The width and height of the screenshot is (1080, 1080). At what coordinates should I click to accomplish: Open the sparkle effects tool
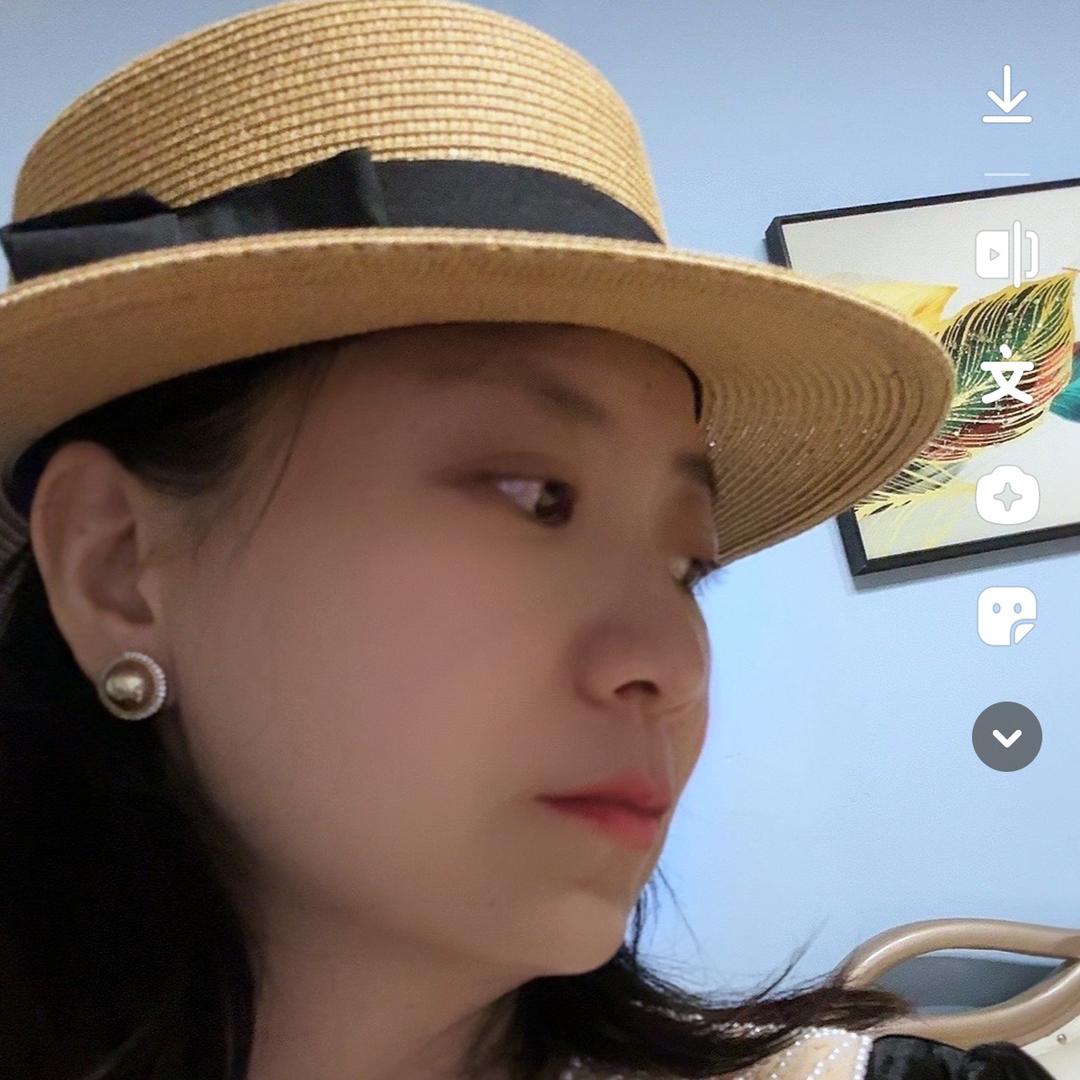1006,495
